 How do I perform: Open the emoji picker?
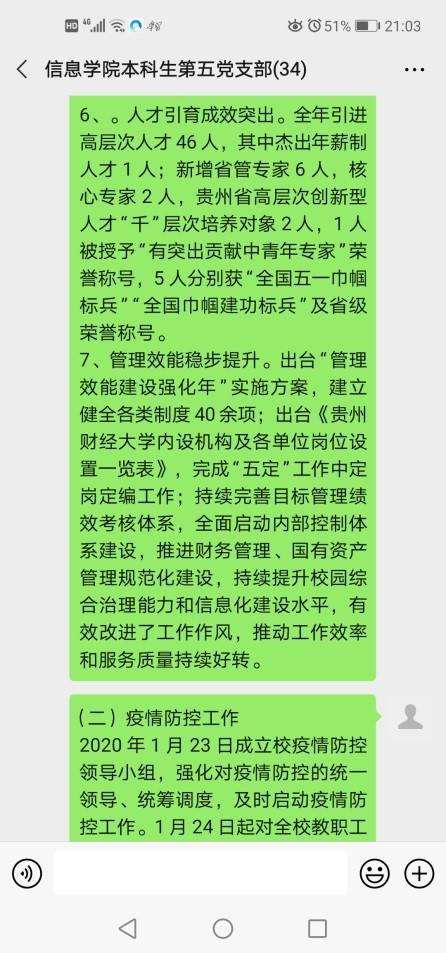pyautogui.click(x=374, y=874)
